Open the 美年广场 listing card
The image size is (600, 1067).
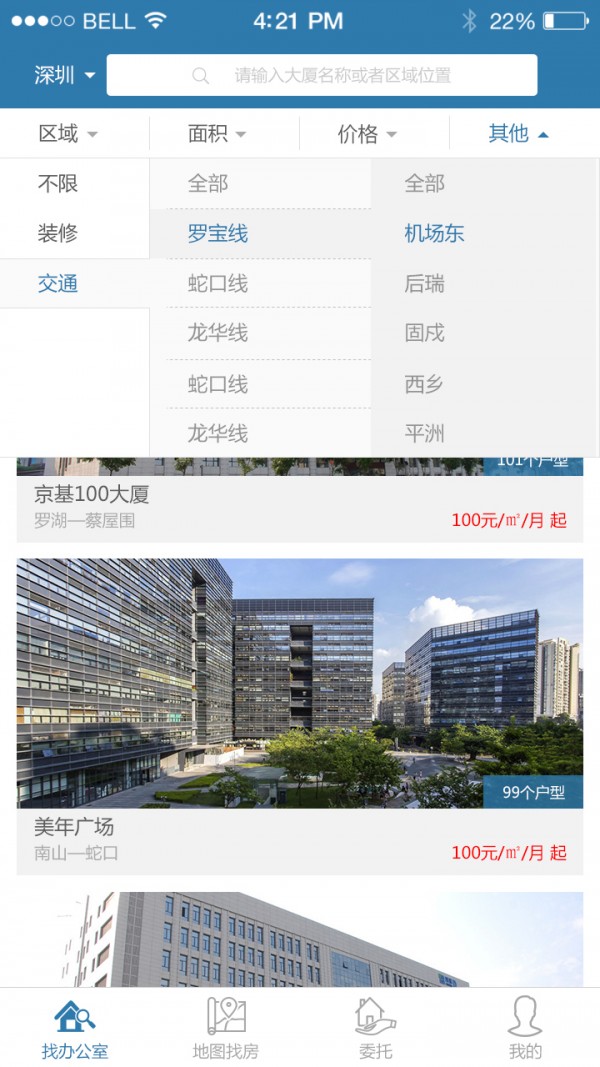pos(300,700)
